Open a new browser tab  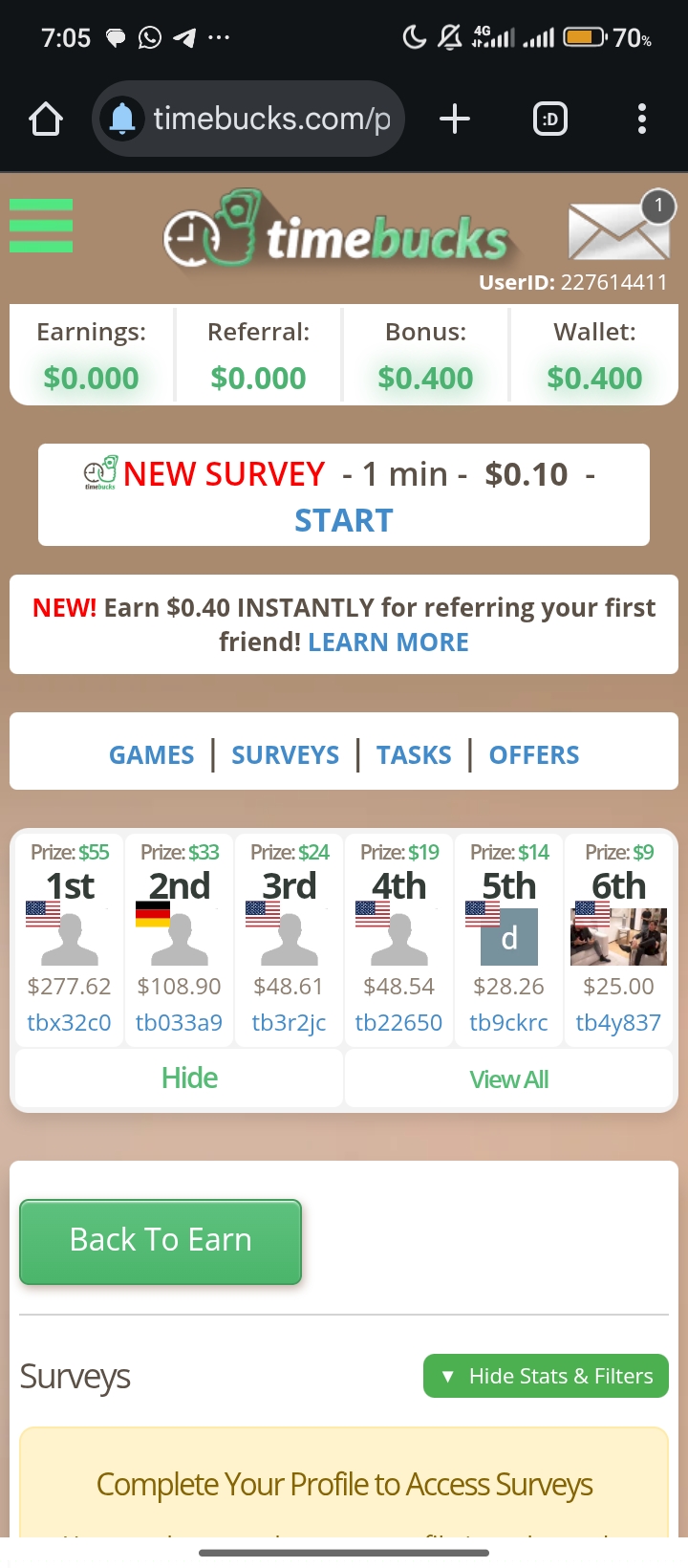coord(455,120)
